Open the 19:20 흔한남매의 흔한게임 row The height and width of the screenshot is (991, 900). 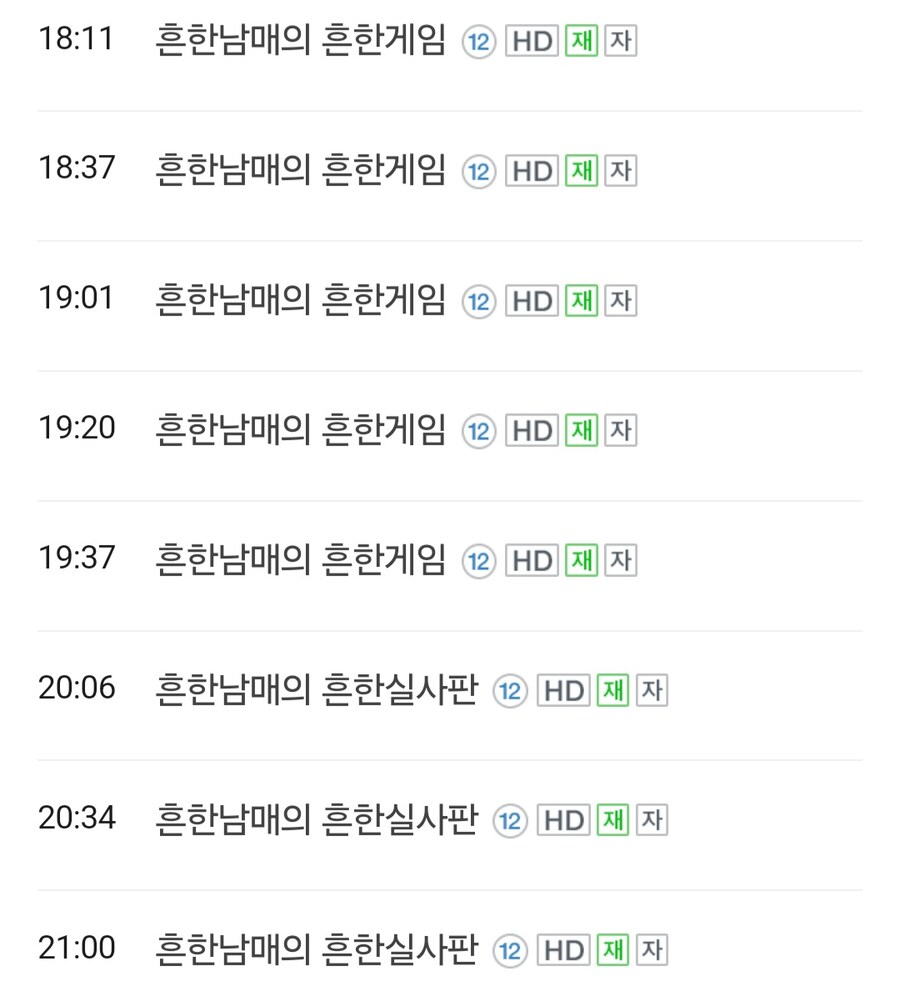coord(300,431)
